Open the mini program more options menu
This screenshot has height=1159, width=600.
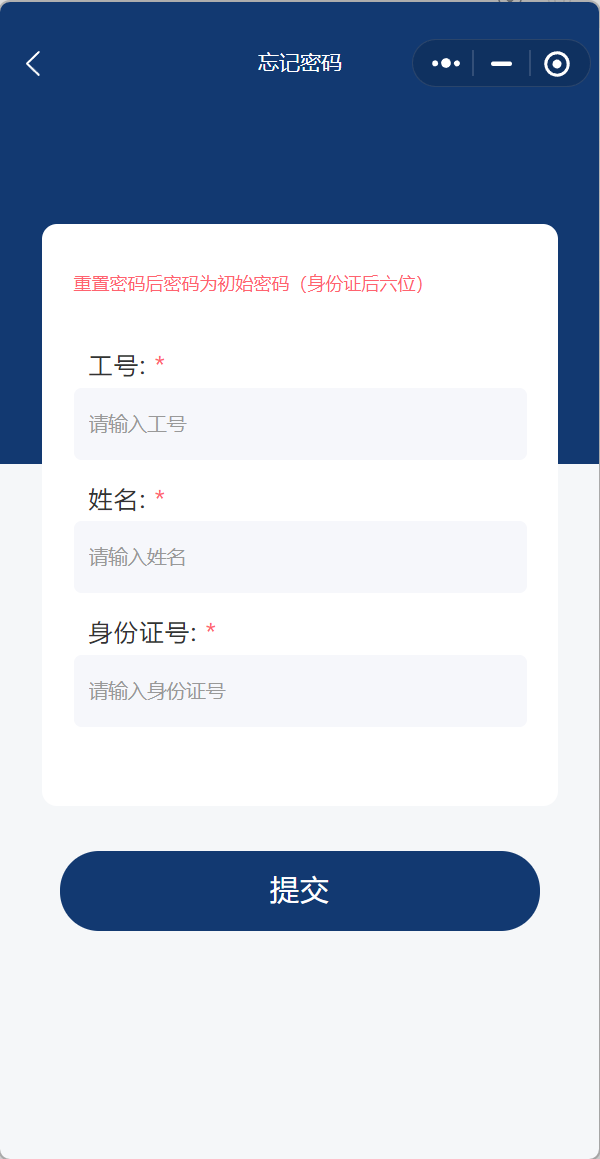pos(446,64)
